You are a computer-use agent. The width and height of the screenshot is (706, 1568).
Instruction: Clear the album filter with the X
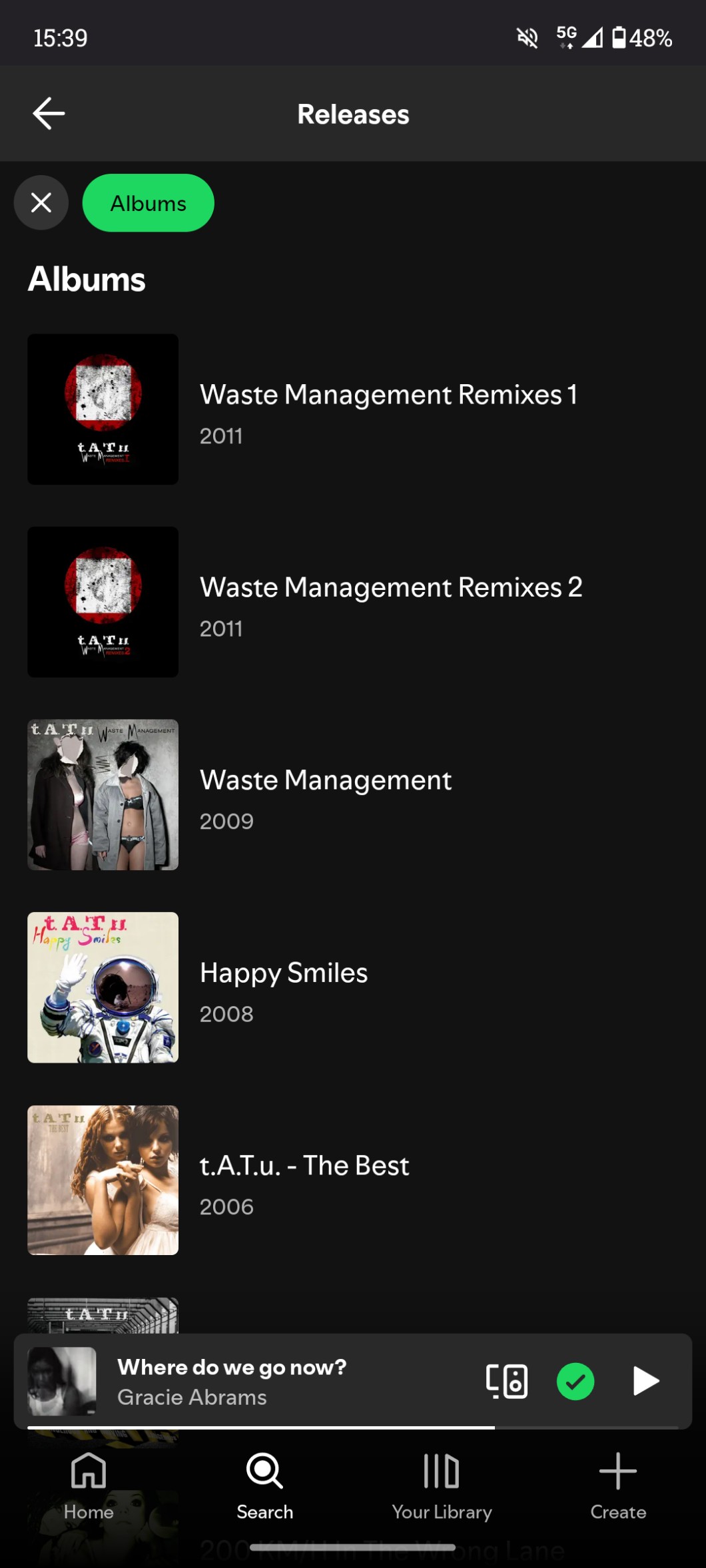(41, 202)
